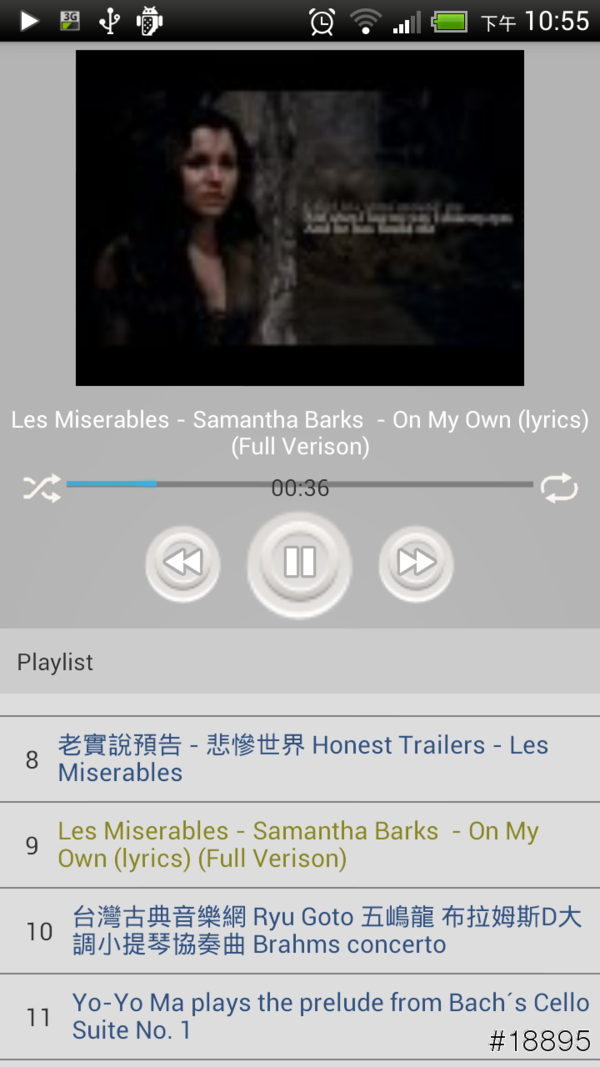The height and width of the screenshot is (1067, 600).
Task: Toggle repeat mode
Action: [559, 488]
